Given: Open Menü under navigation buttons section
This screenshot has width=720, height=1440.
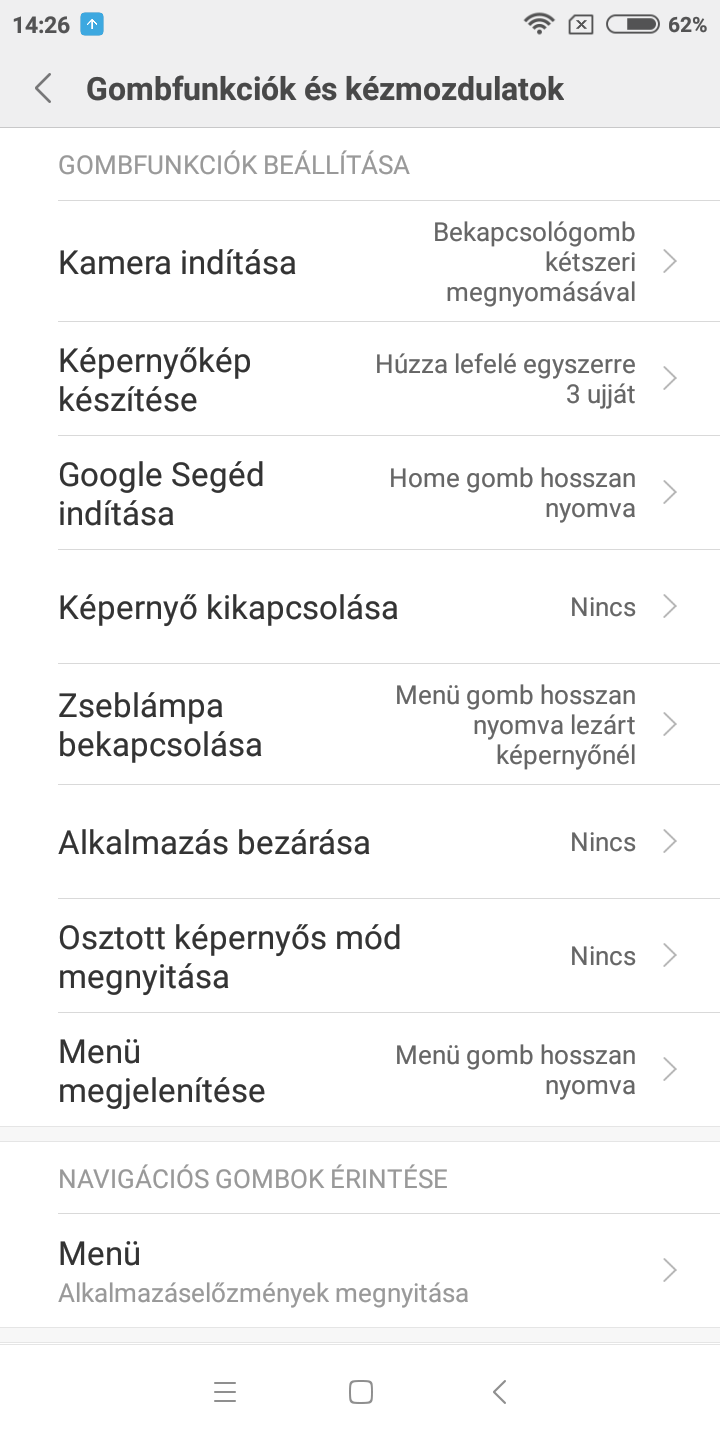Looking at the screenshot, I should tap(360, 1270).
